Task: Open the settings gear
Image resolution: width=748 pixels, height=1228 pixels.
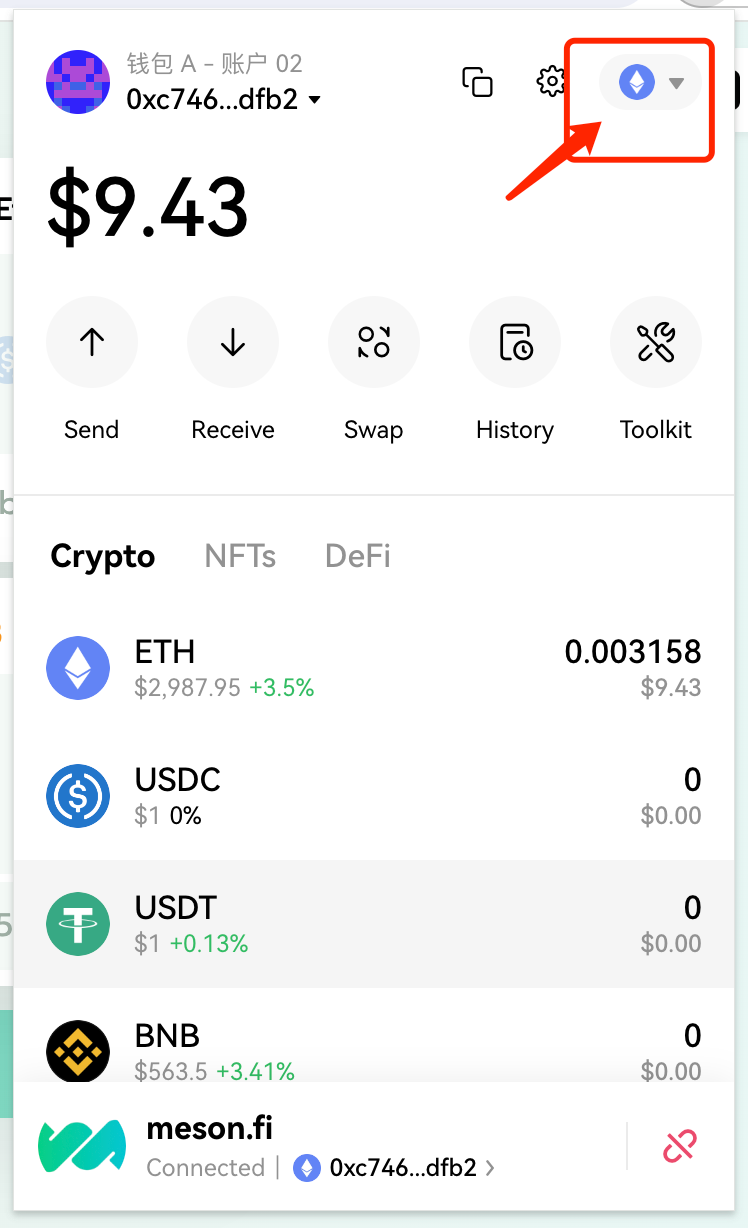Action: [x=551, y=82]
